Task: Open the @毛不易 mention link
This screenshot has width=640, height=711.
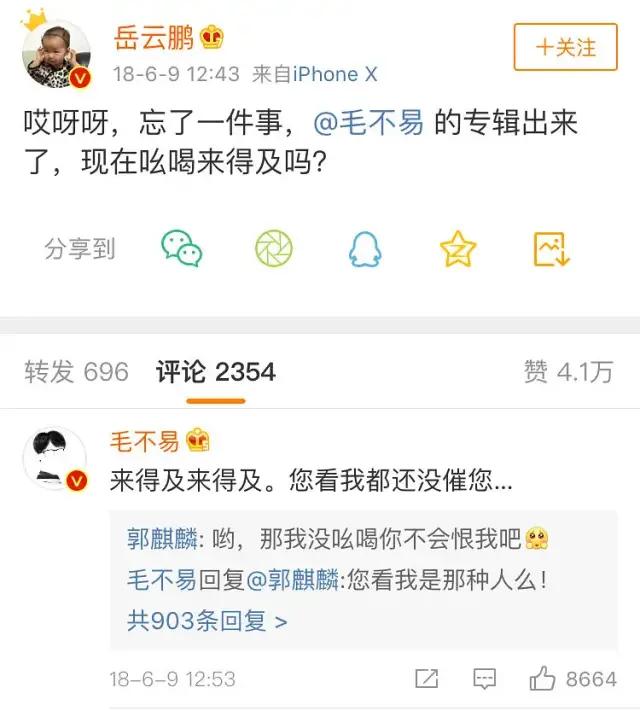Action: 370,126
